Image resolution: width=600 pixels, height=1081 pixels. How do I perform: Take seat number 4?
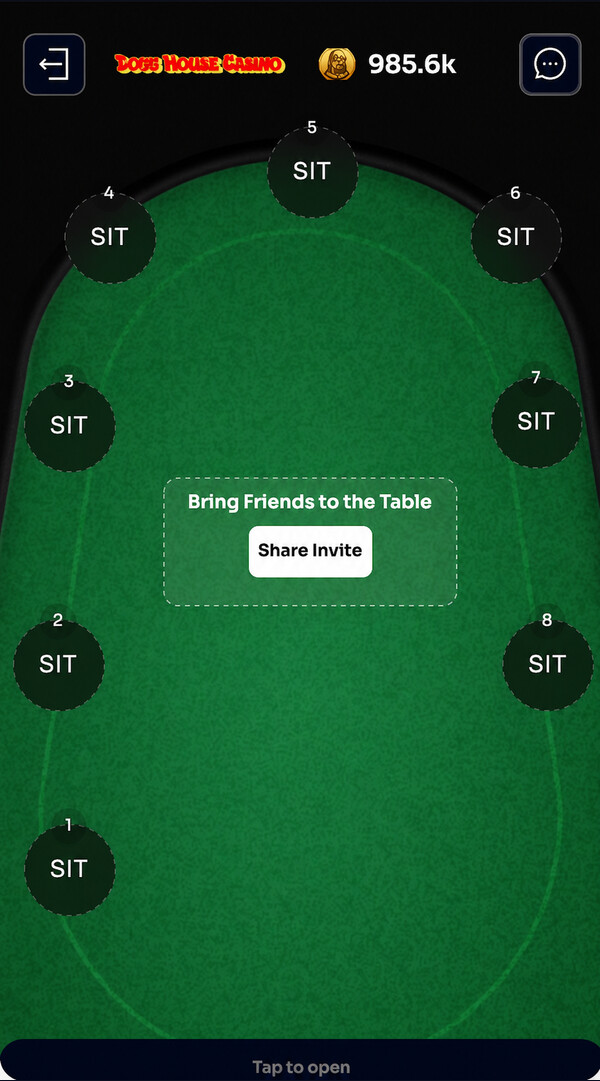tap(110, 237)
